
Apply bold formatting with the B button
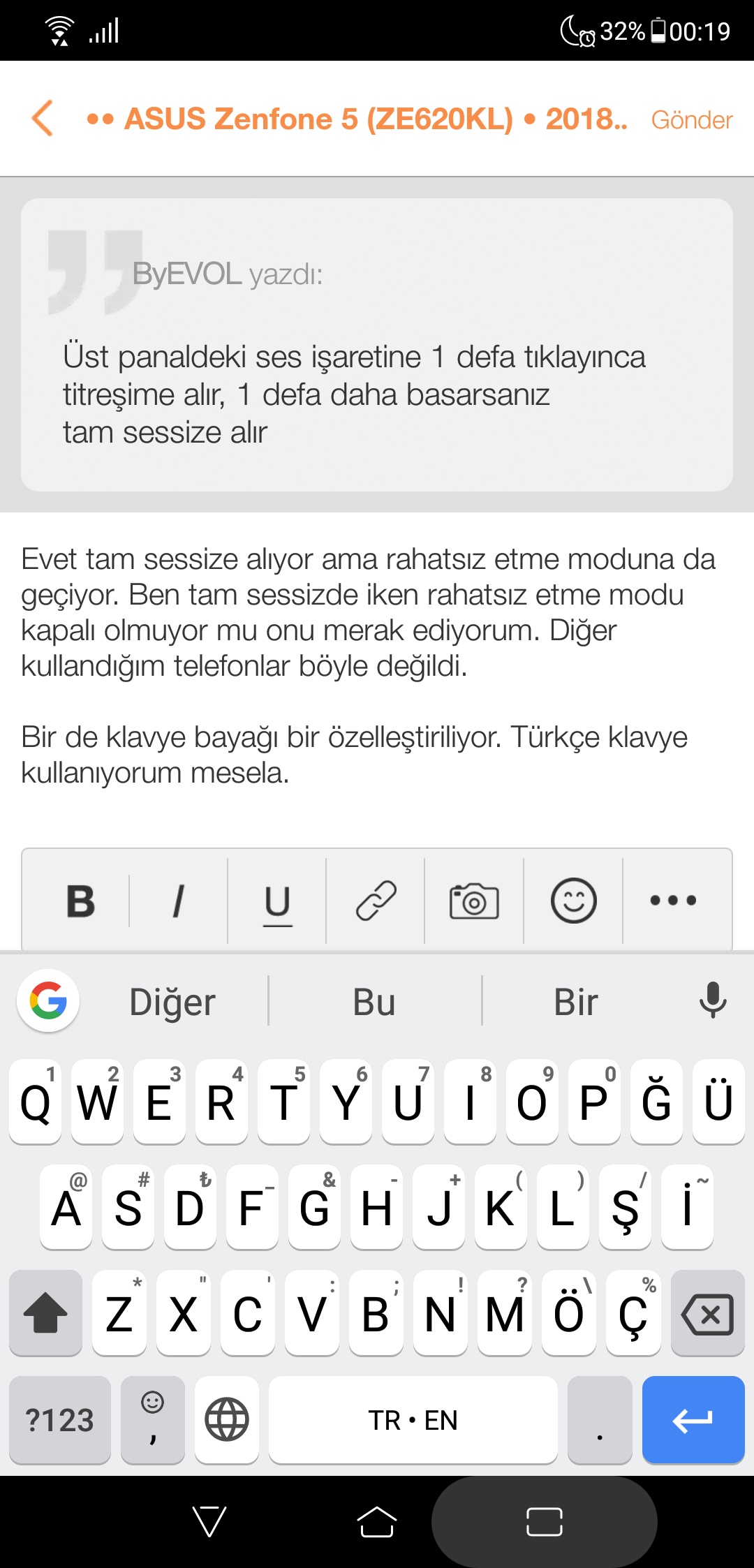(x=80, y=901)
